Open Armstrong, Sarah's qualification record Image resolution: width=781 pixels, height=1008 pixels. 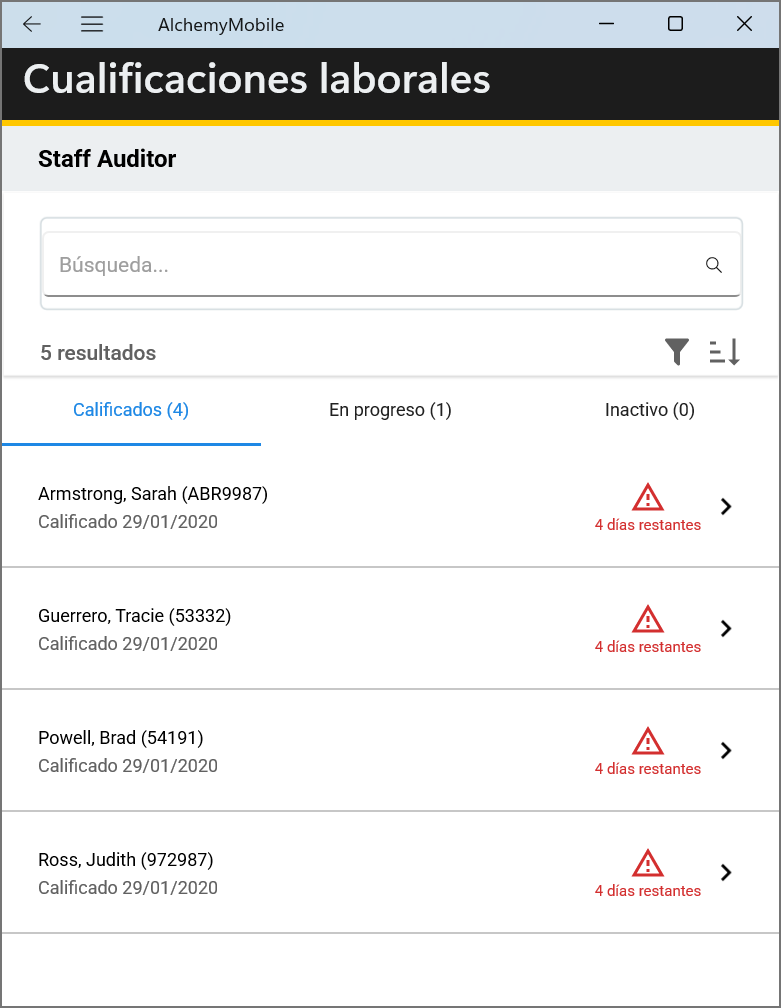coord(390,507)
